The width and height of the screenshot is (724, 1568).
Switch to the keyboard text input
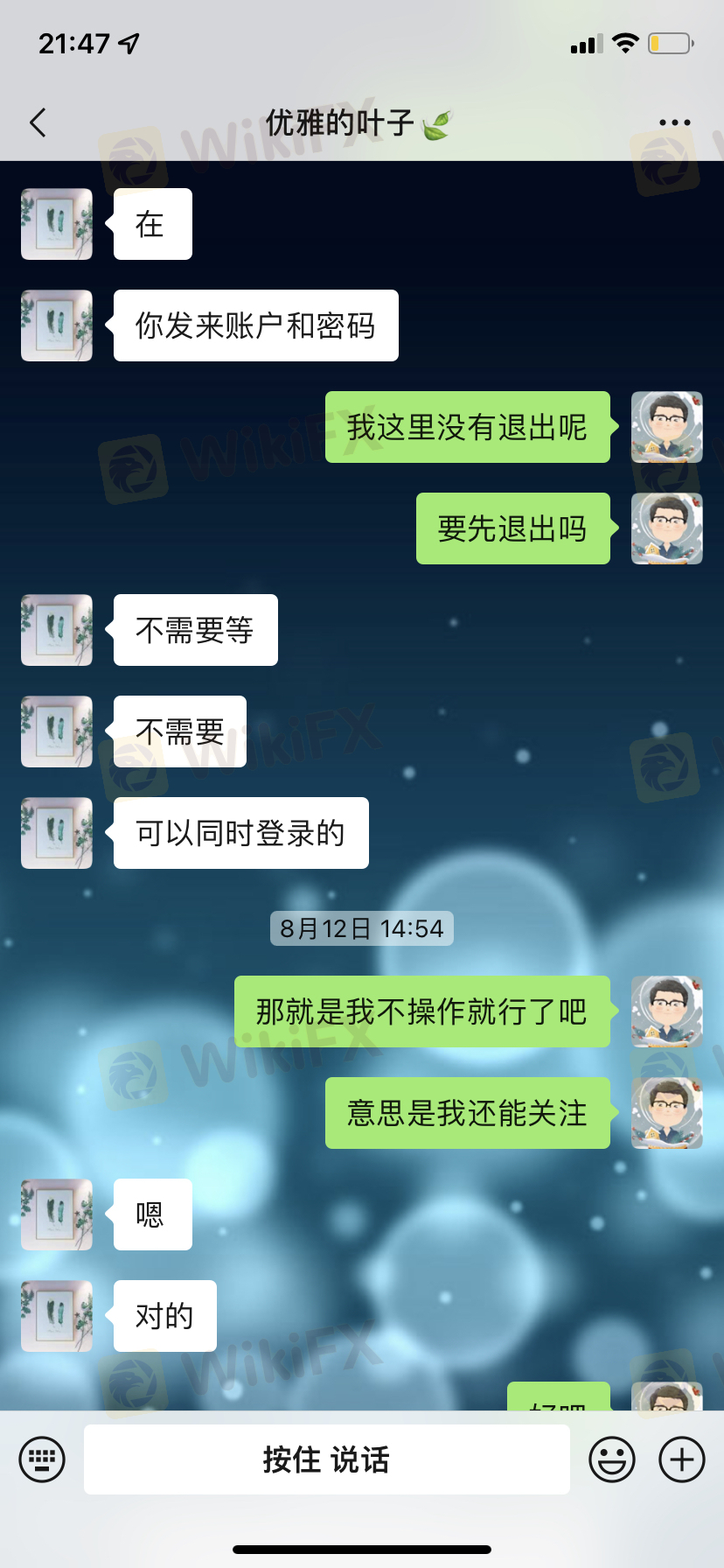click(42, 1459)
